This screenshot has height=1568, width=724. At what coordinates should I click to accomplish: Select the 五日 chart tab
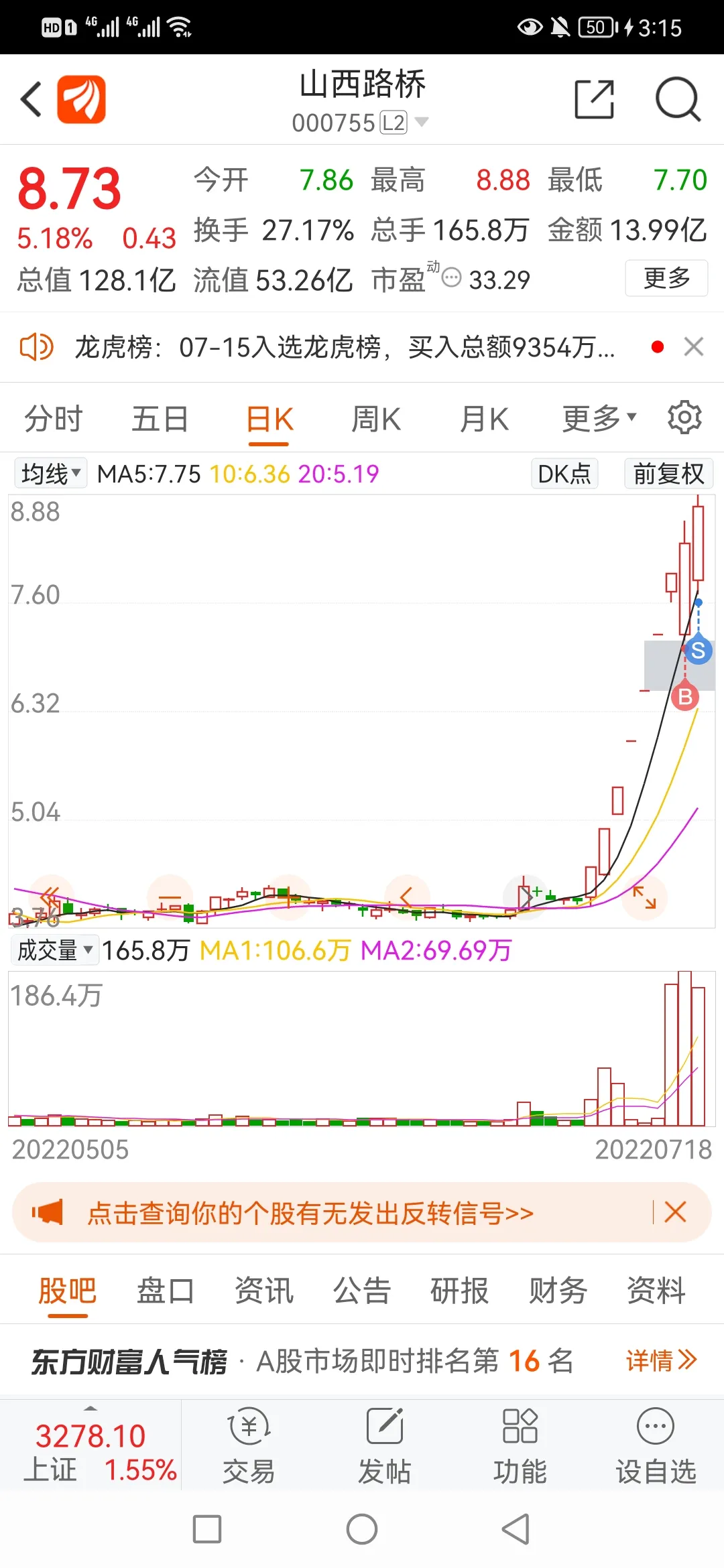[x=160, y=419]
